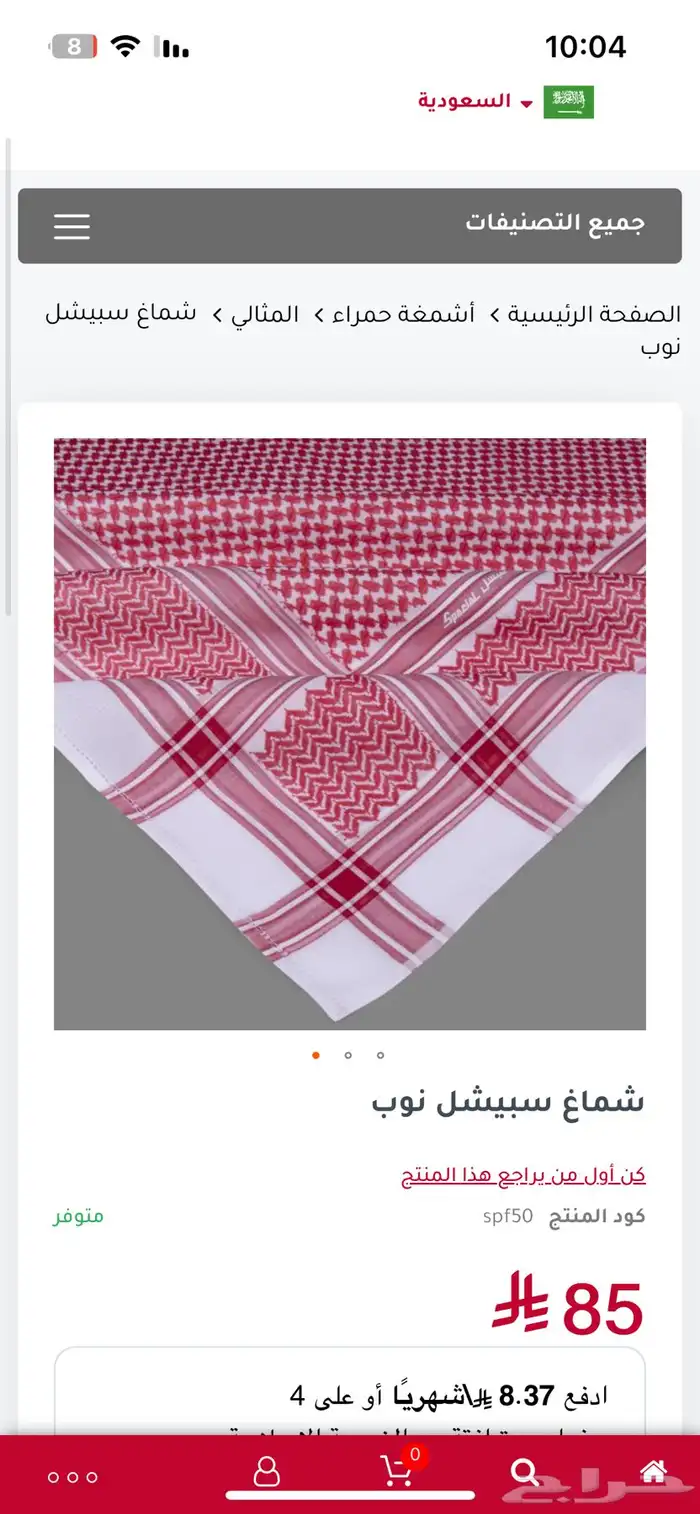Go to الصفحة الرئيسية breadcrumb
The width and height of the screenshot is (700, 1514).
[594, 314]
